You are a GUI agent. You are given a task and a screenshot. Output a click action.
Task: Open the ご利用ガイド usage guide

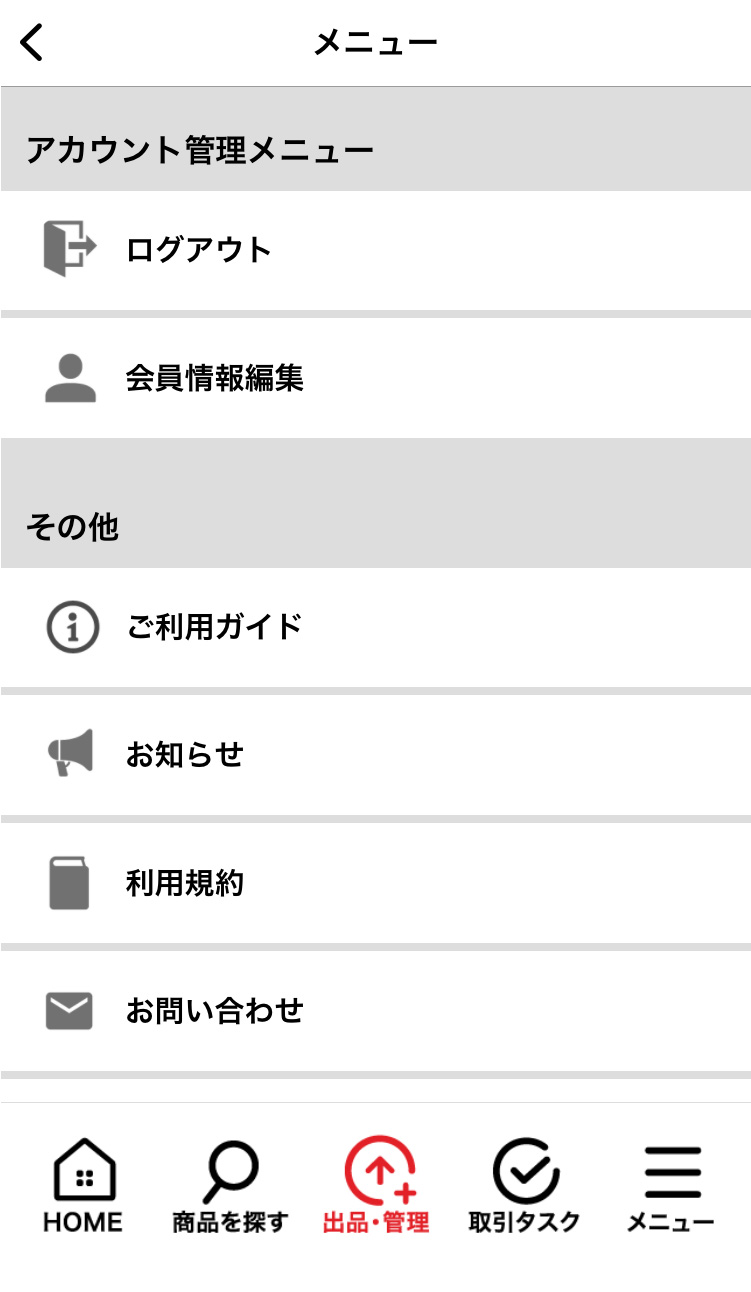[214, 627]
